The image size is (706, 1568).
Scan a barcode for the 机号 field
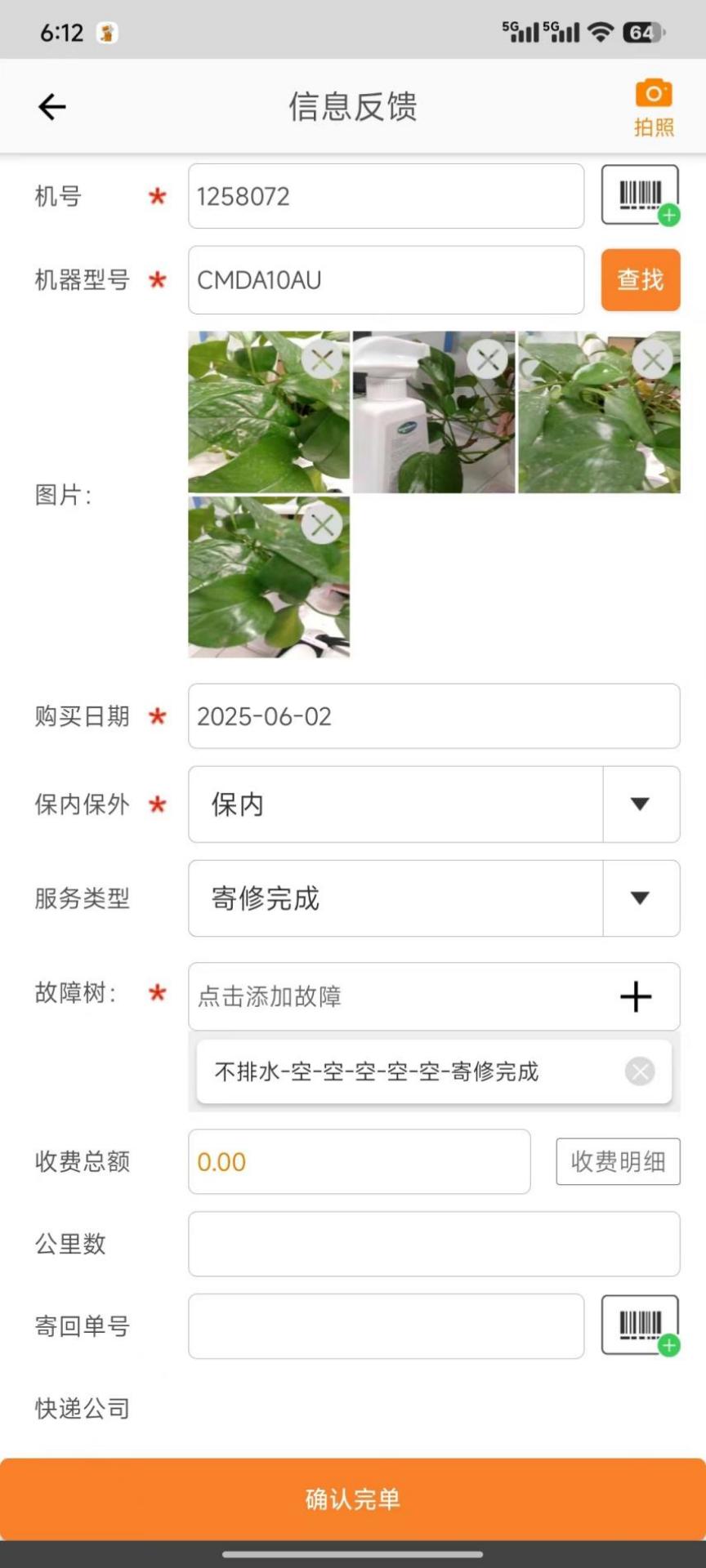pos(640,195)
